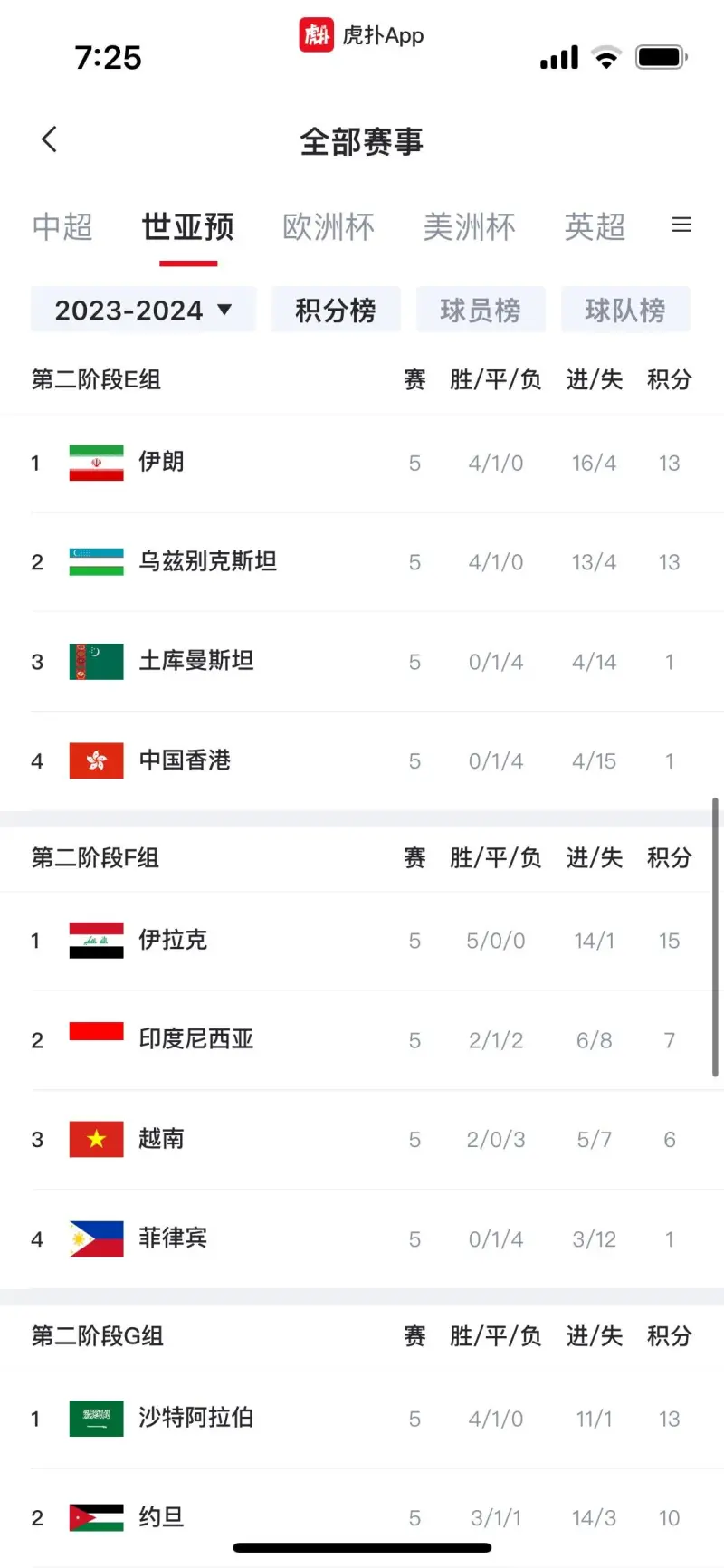Show the 球队榜 team rankings
Viewport: 724px width, 1568px height.
tap(625, 310)
